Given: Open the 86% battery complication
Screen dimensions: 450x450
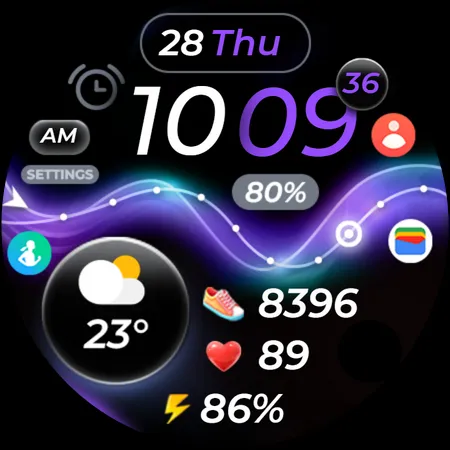Looking at the screenshot, I should pos(224,408).
